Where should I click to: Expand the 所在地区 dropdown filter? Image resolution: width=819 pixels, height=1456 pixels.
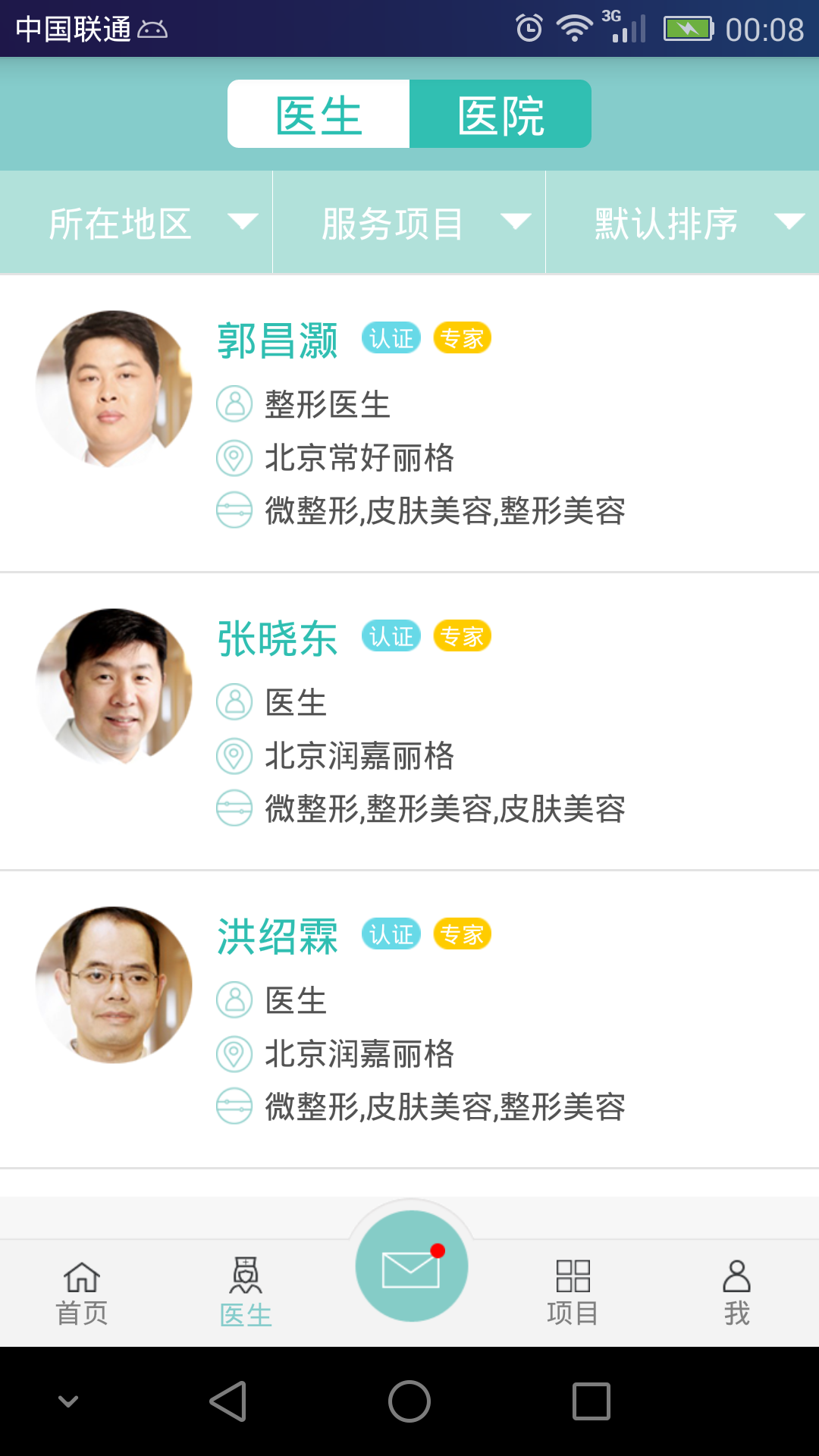[136, 223]
